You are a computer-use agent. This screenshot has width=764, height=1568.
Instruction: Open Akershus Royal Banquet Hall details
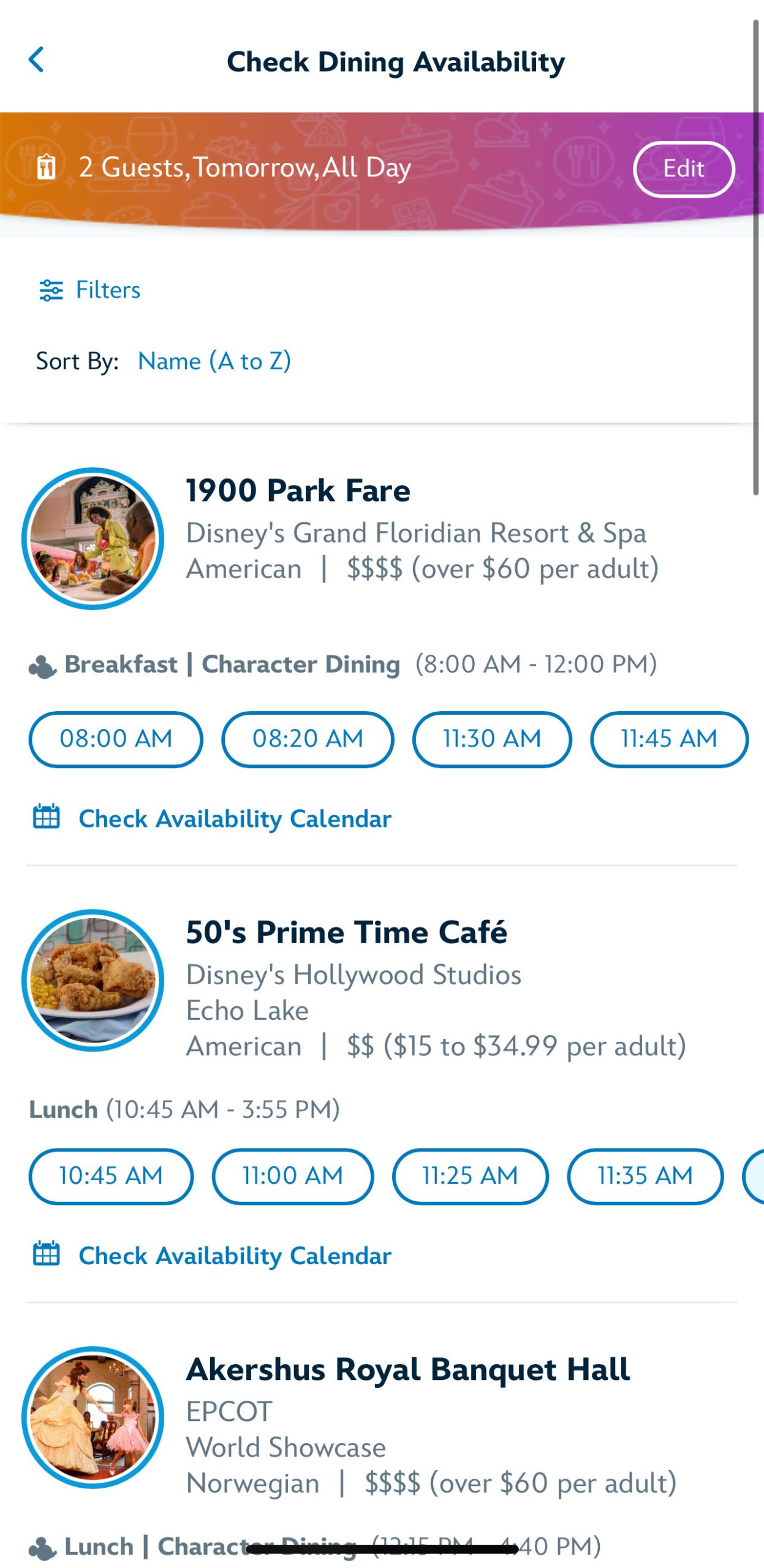point(407,1370)
